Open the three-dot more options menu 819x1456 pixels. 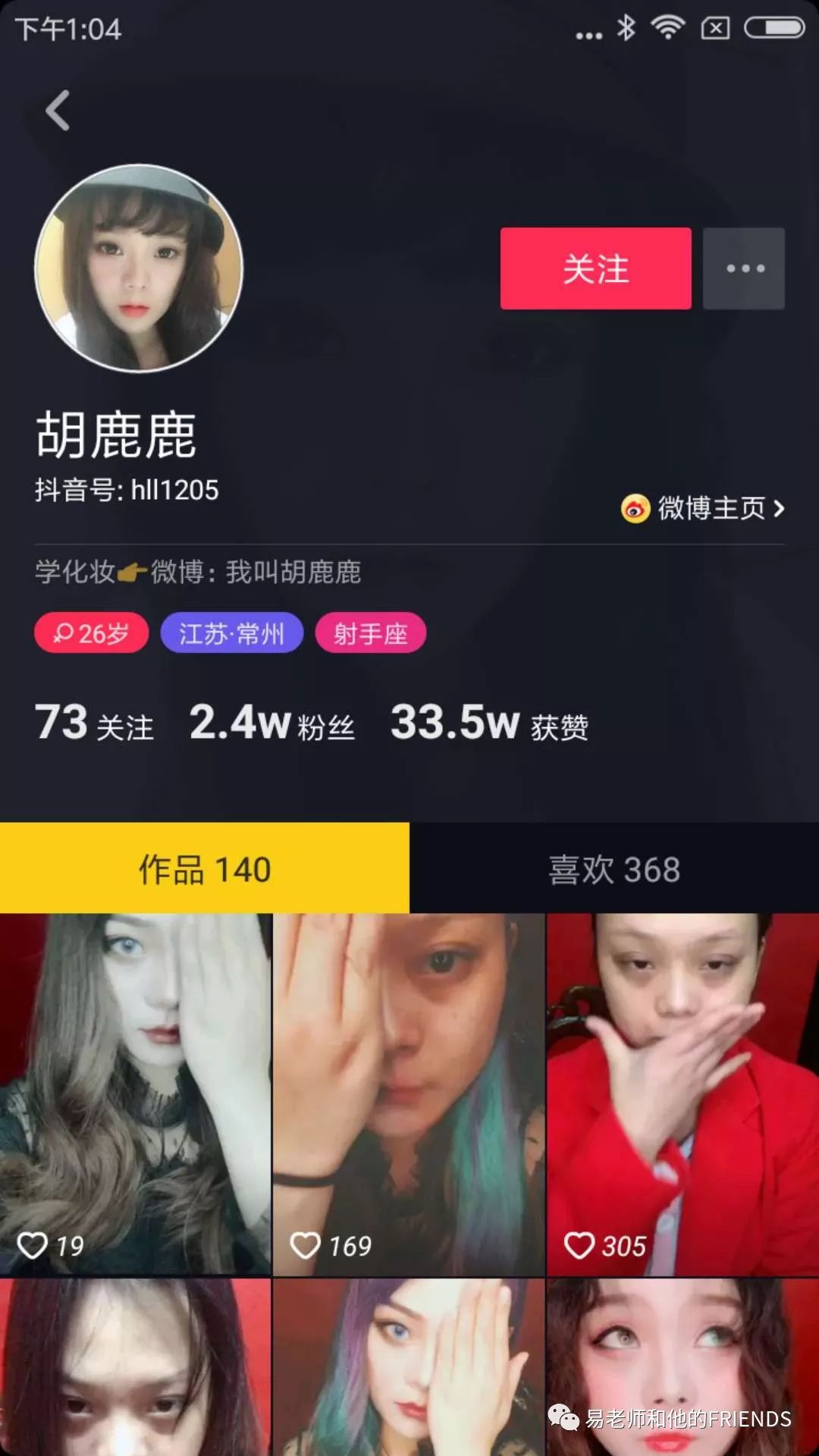[x=744, y=268]
